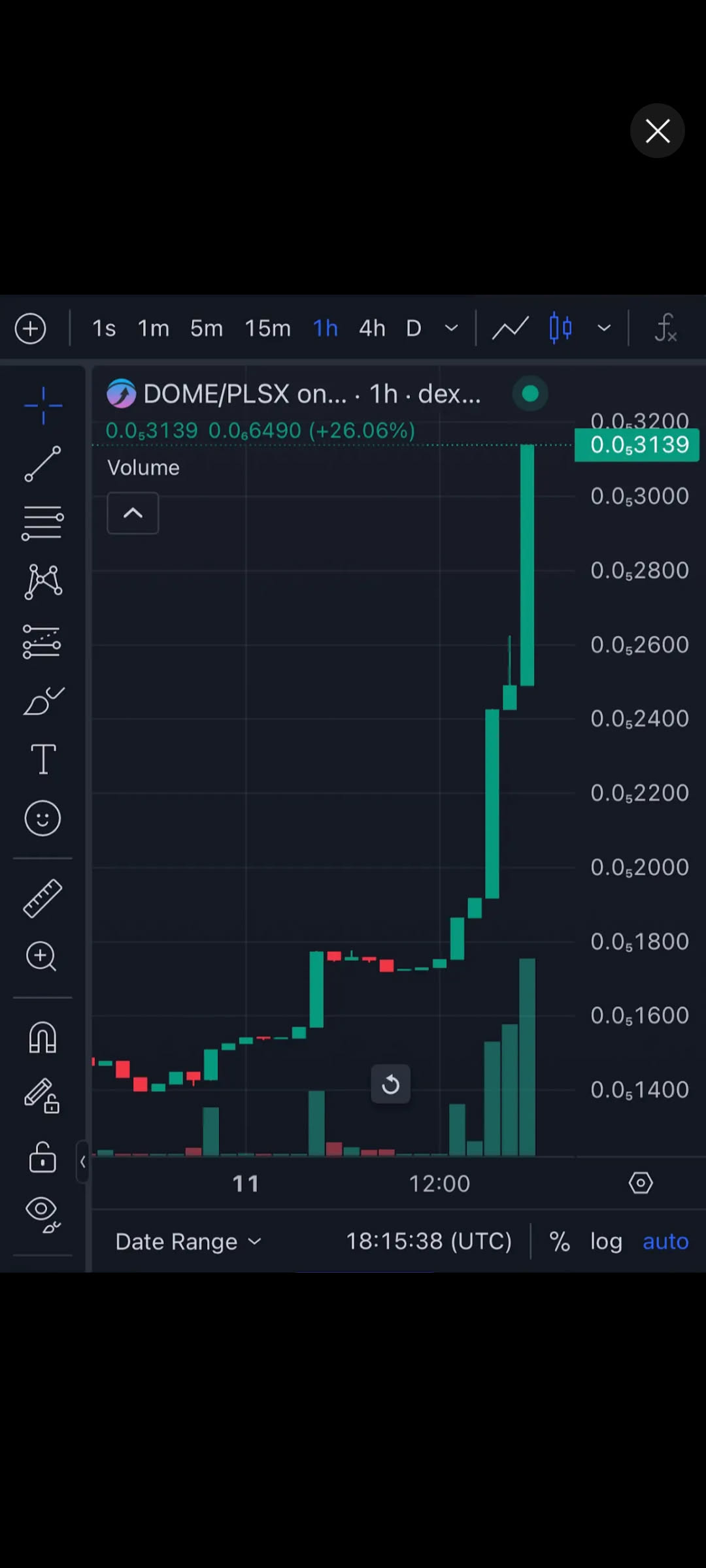Activate the zoom in tool
Image resolution: width=706 pixels, height=1568 pixels.
tap(42, 956)
